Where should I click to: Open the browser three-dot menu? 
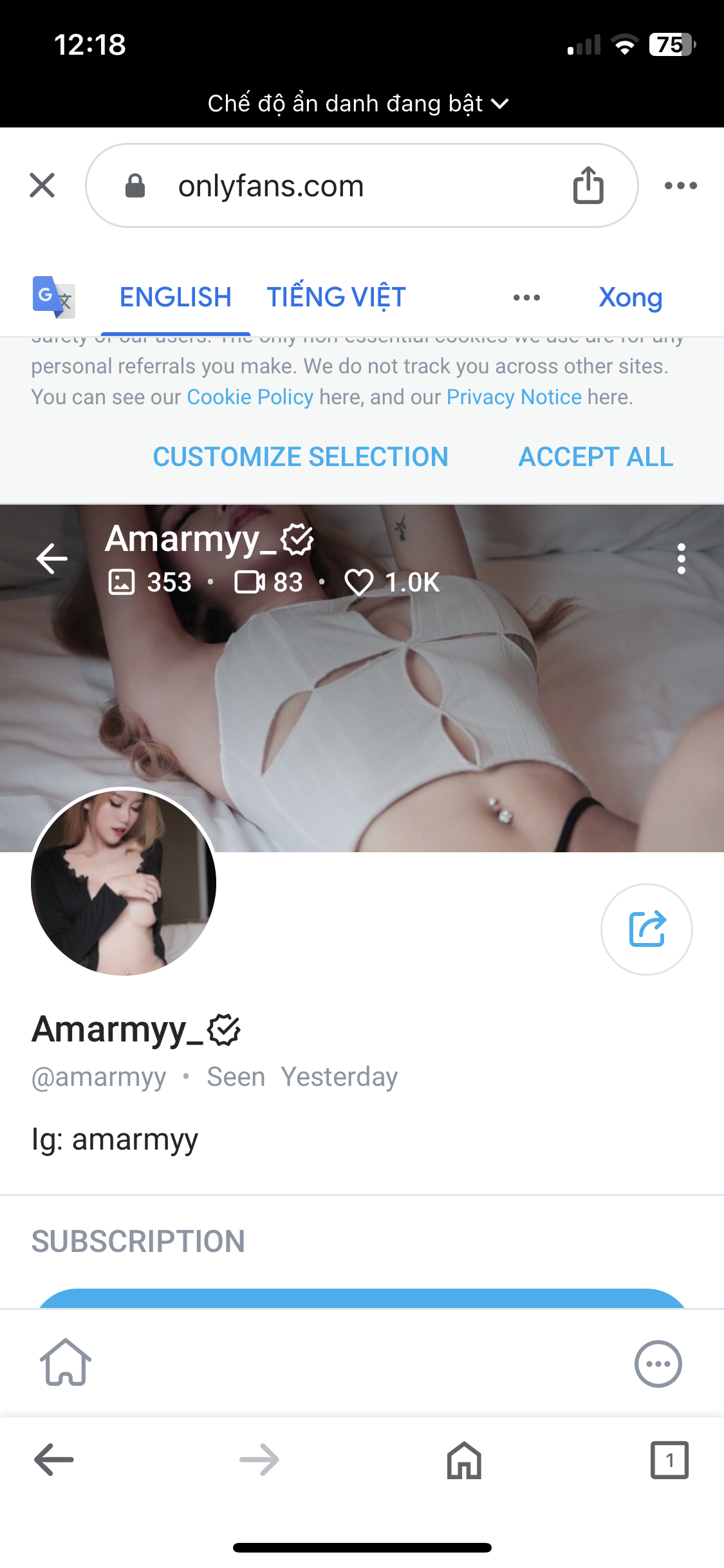[x=680, y=185]
